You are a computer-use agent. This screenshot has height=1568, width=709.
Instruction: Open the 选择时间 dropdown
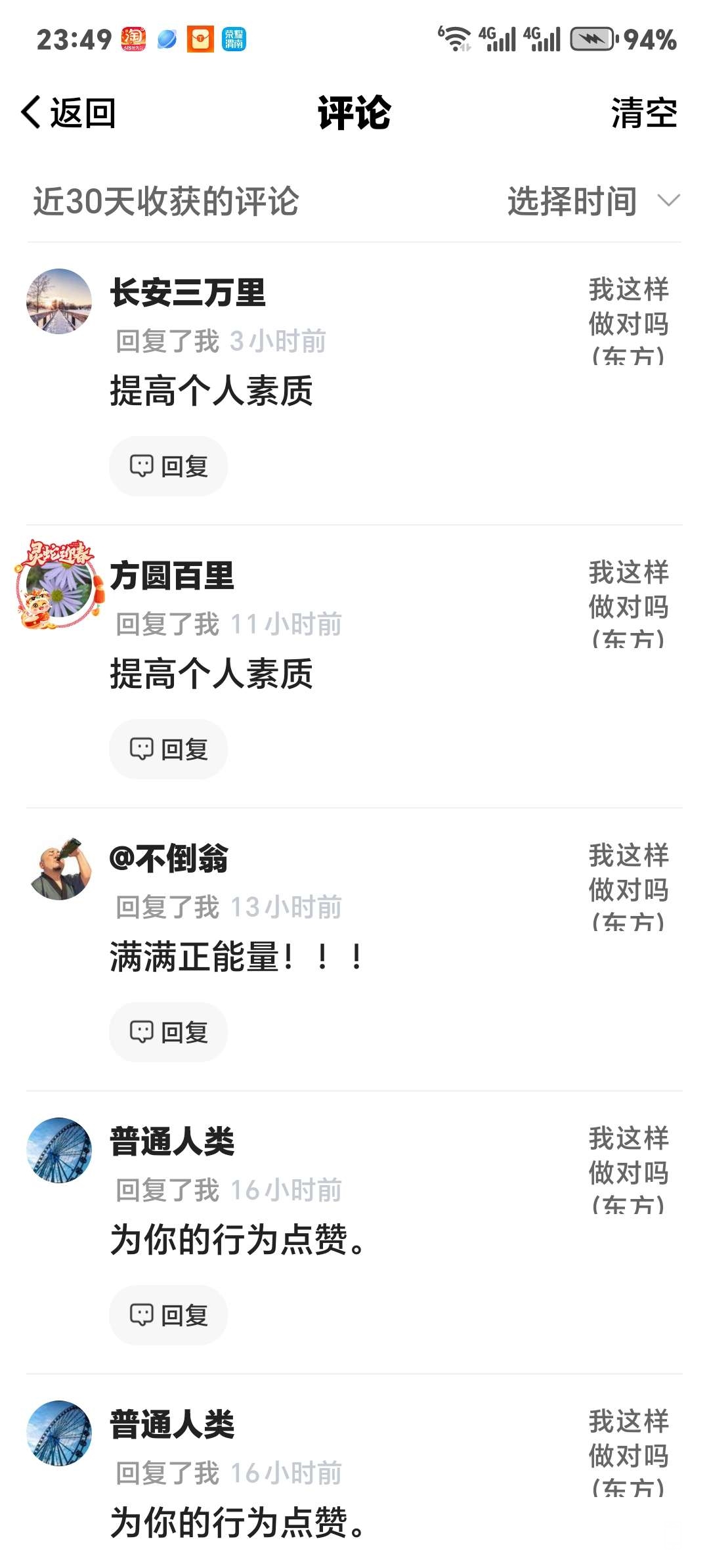coord(592,201)
